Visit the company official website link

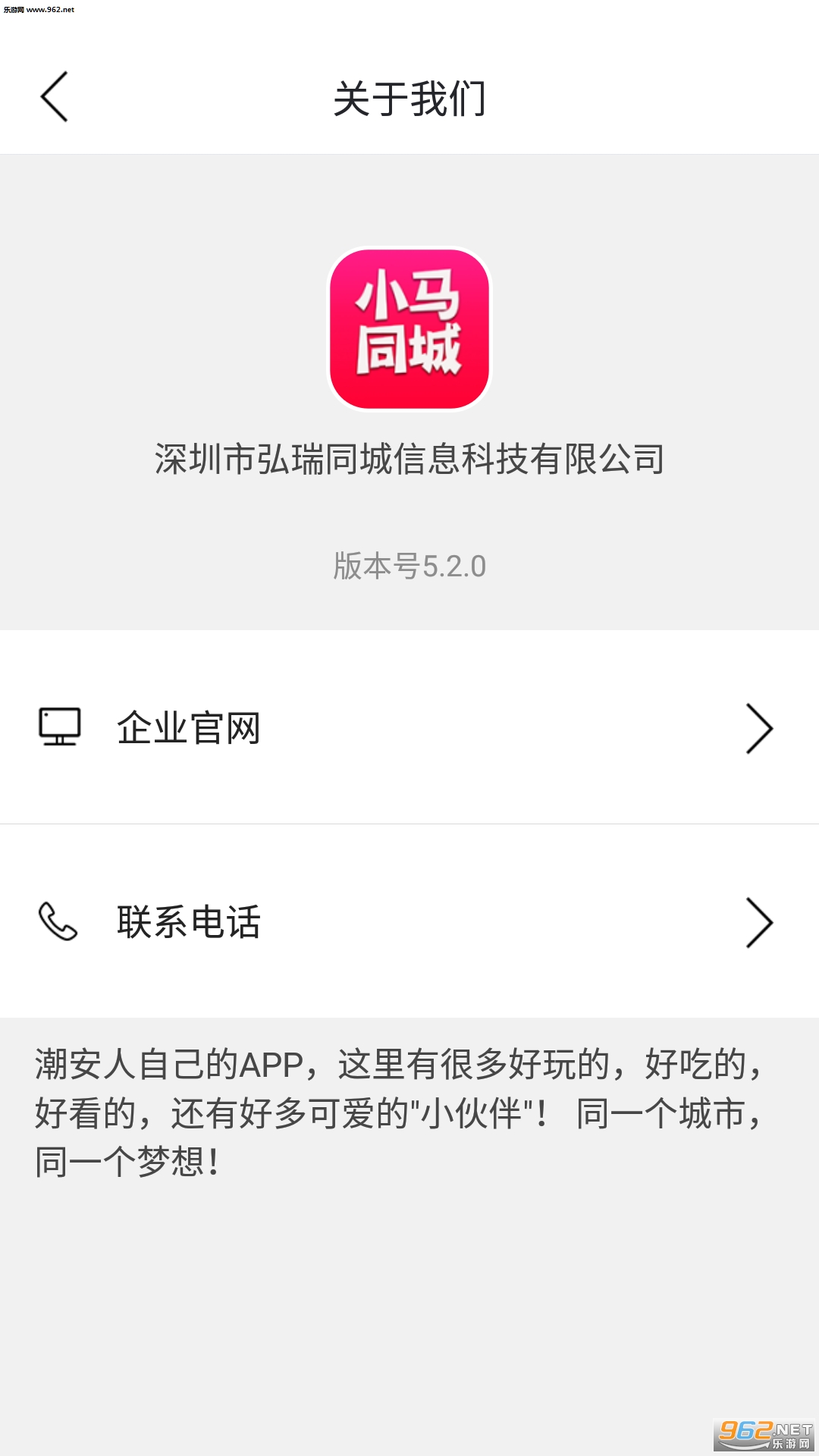[190, 728]
